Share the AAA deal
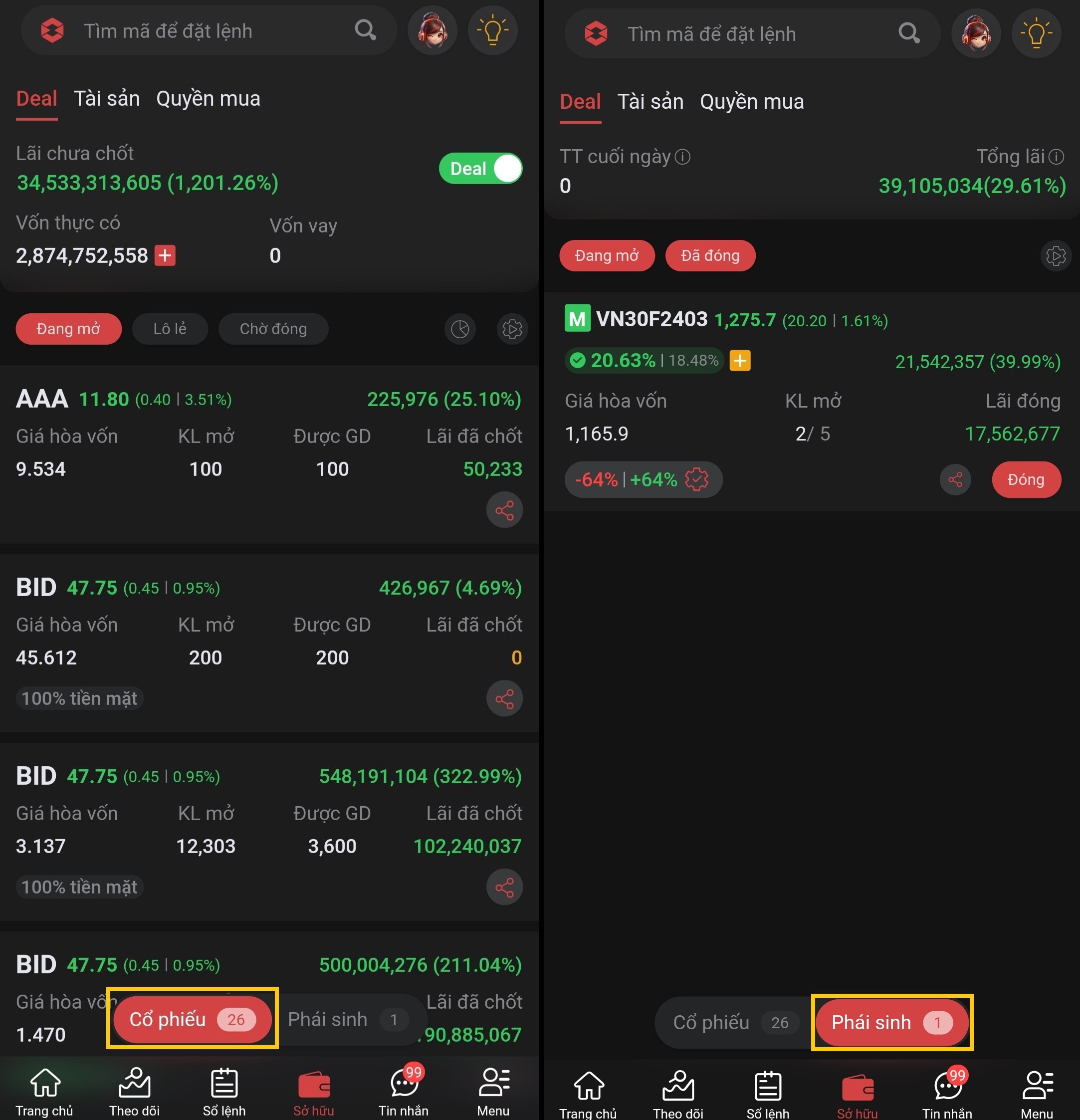Screen dimensions: 1080x1120 click(x=504, y=510)
